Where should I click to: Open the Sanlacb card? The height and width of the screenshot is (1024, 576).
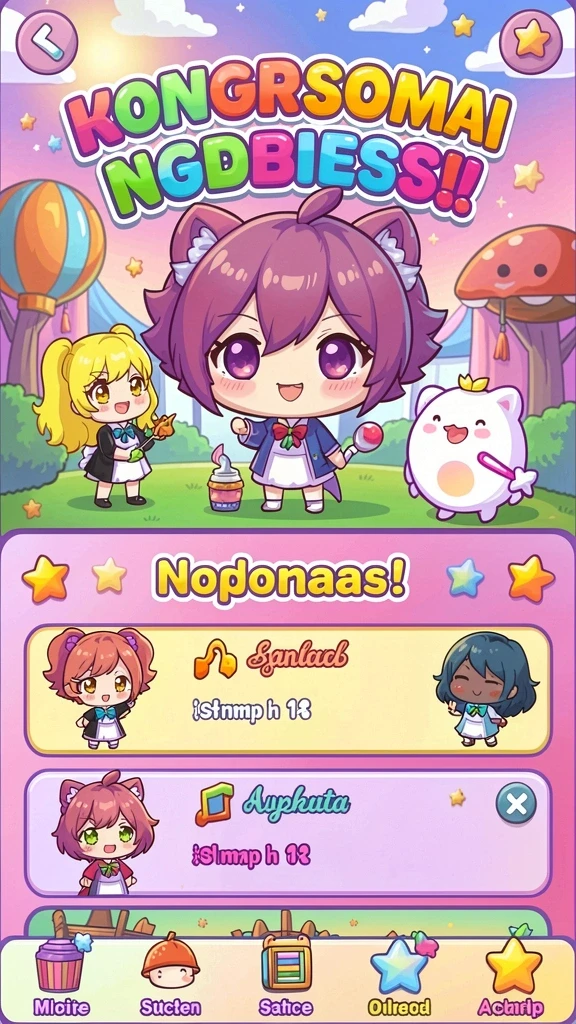point(288,690)
